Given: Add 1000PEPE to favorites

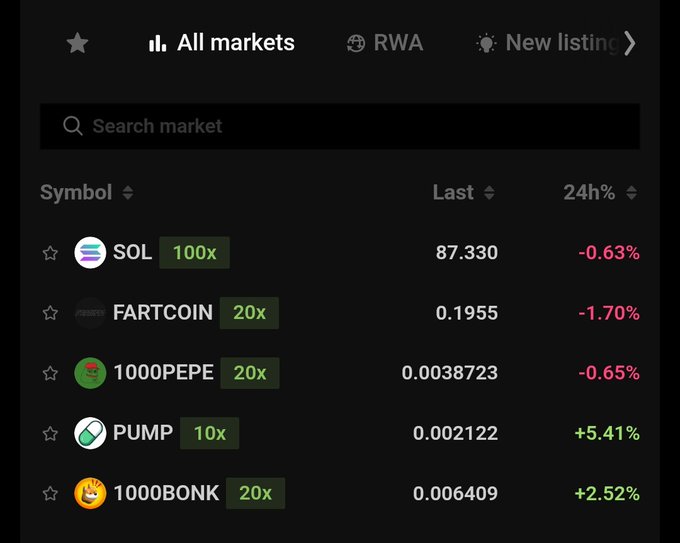Looking at the screenshot, I should (50, 373).
